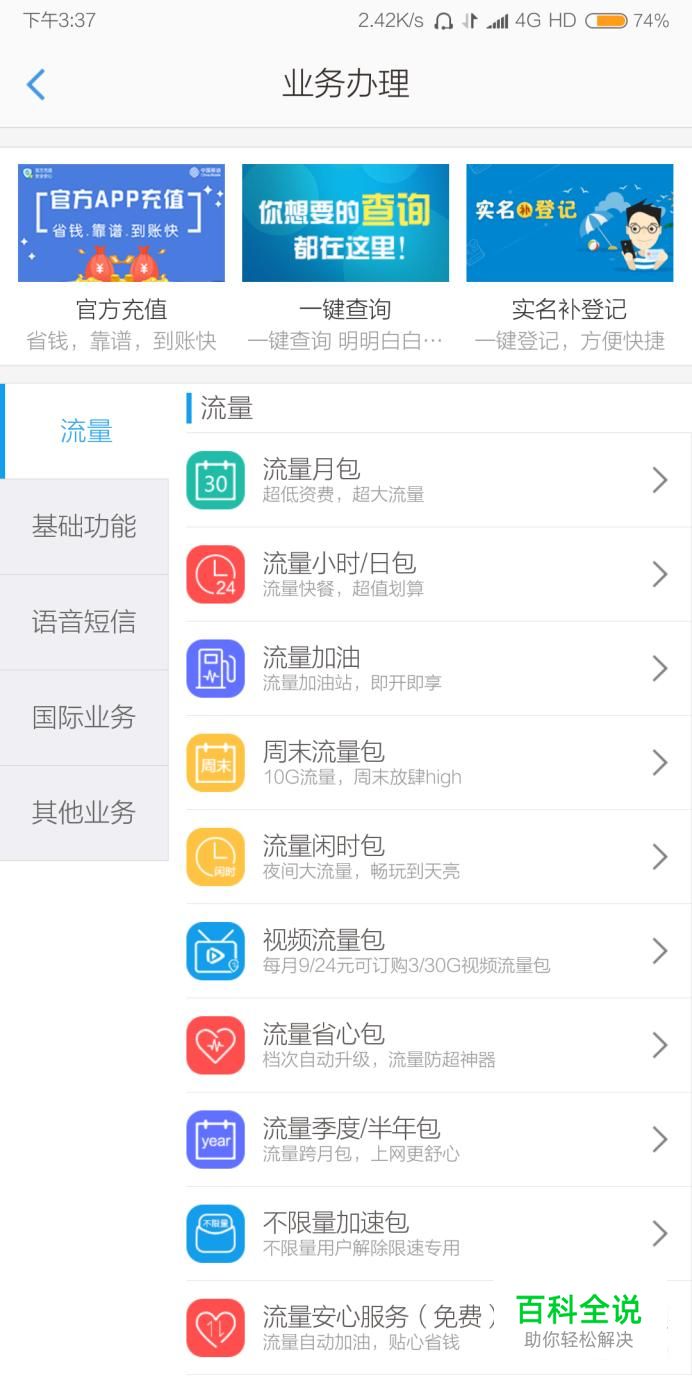692x1384 pixels.
Task: Open 周末流量包
Action: click(437, 762)
